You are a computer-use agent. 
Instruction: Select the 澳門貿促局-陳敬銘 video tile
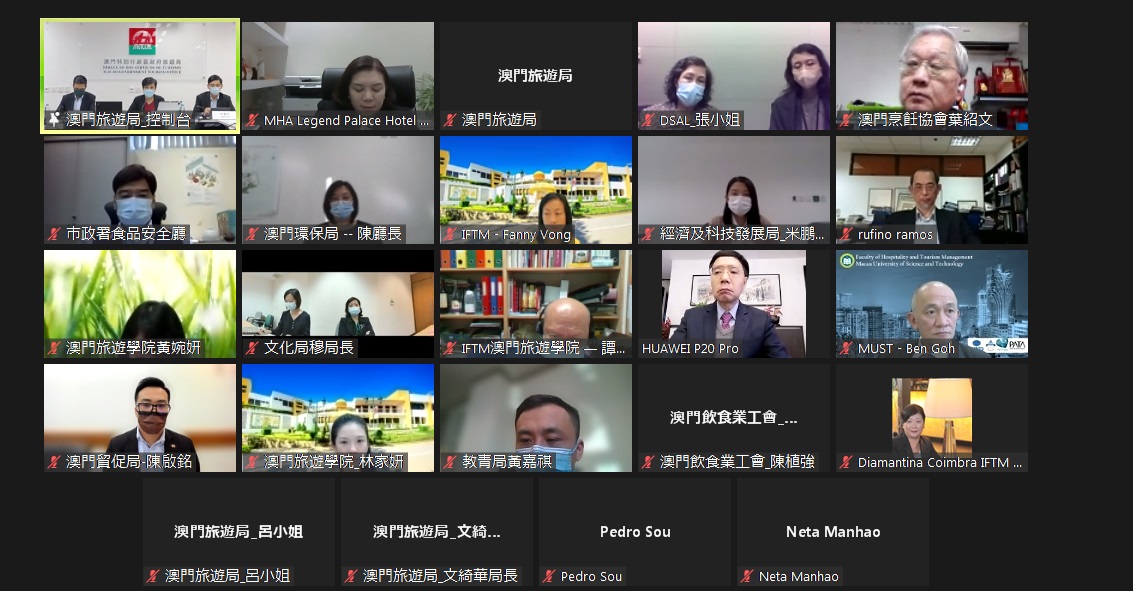[140, 418]
